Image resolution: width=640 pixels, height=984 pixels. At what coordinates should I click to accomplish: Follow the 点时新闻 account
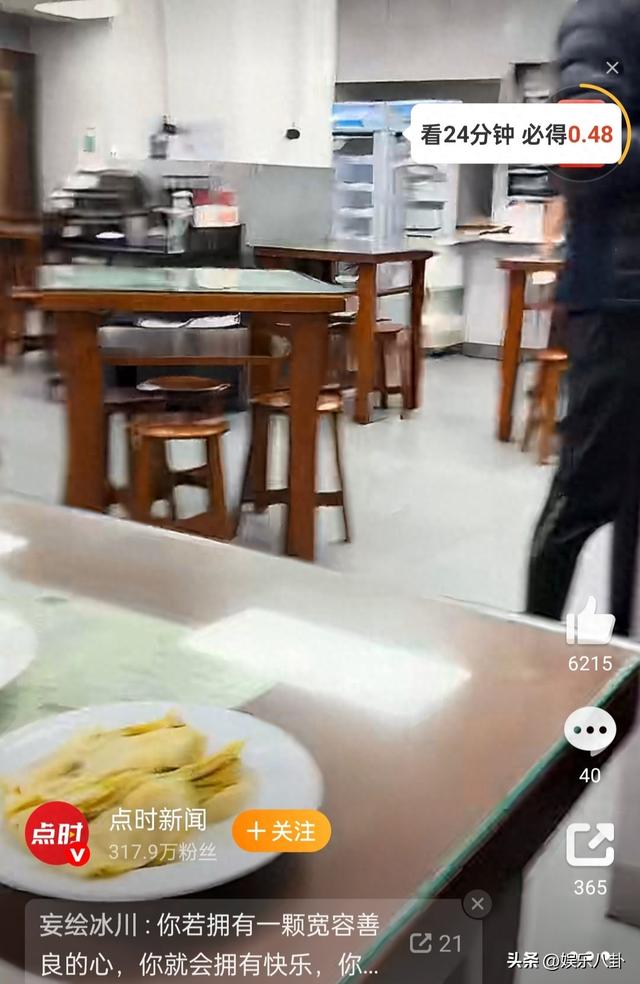point(281,831)
